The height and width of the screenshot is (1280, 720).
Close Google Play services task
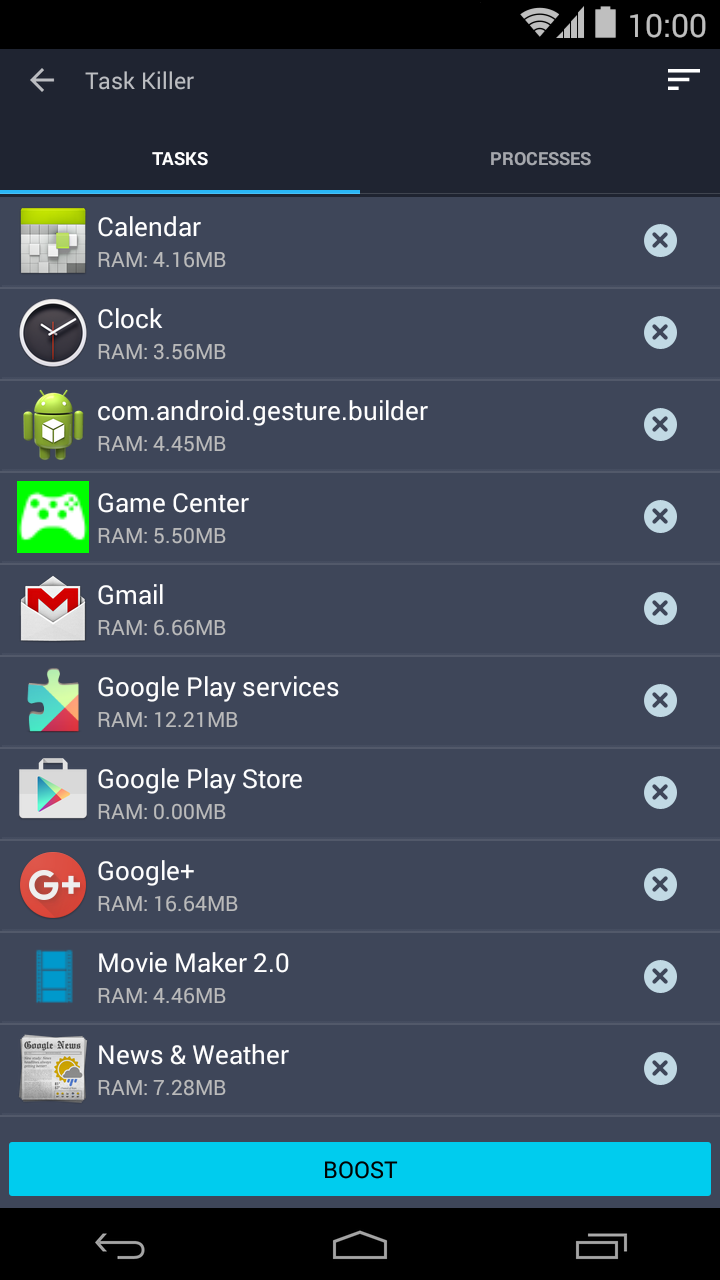point(660,701)
